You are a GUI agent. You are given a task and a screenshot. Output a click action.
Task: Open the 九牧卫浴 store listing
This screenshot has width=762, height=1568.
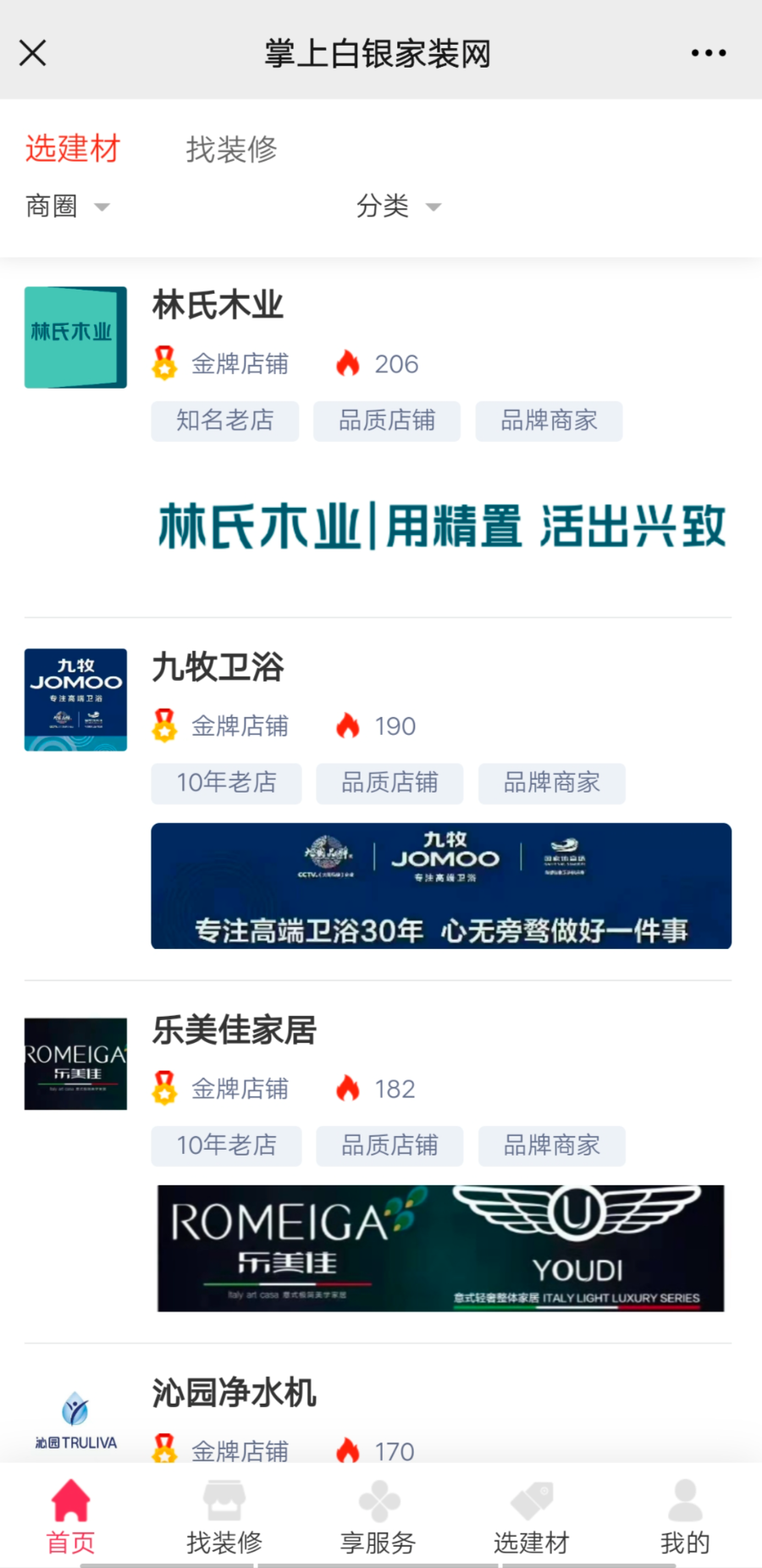pos(218,667)
